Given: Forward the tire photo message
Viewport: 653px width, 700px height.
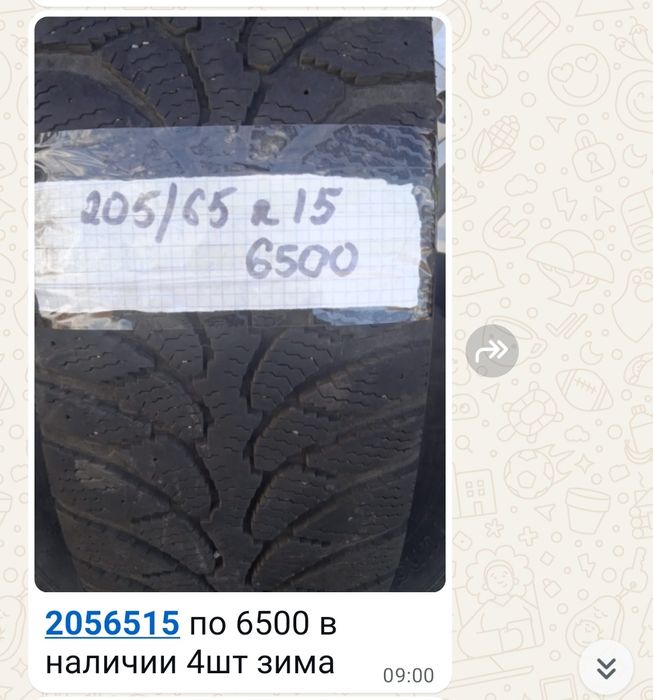Looking at the screenshot, I should 492,349.
